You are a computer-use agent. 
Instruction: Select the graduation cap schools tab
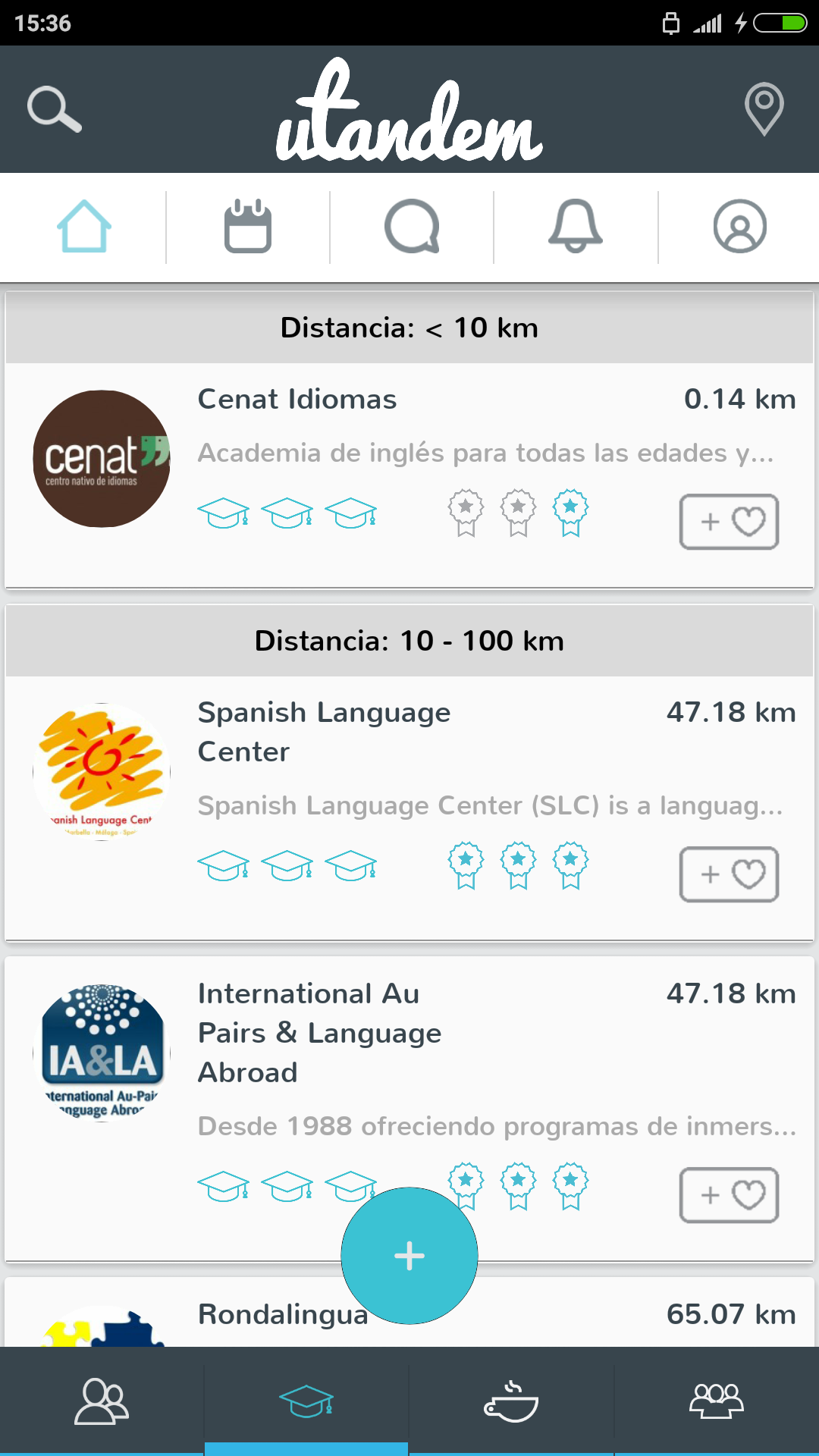306,1401
